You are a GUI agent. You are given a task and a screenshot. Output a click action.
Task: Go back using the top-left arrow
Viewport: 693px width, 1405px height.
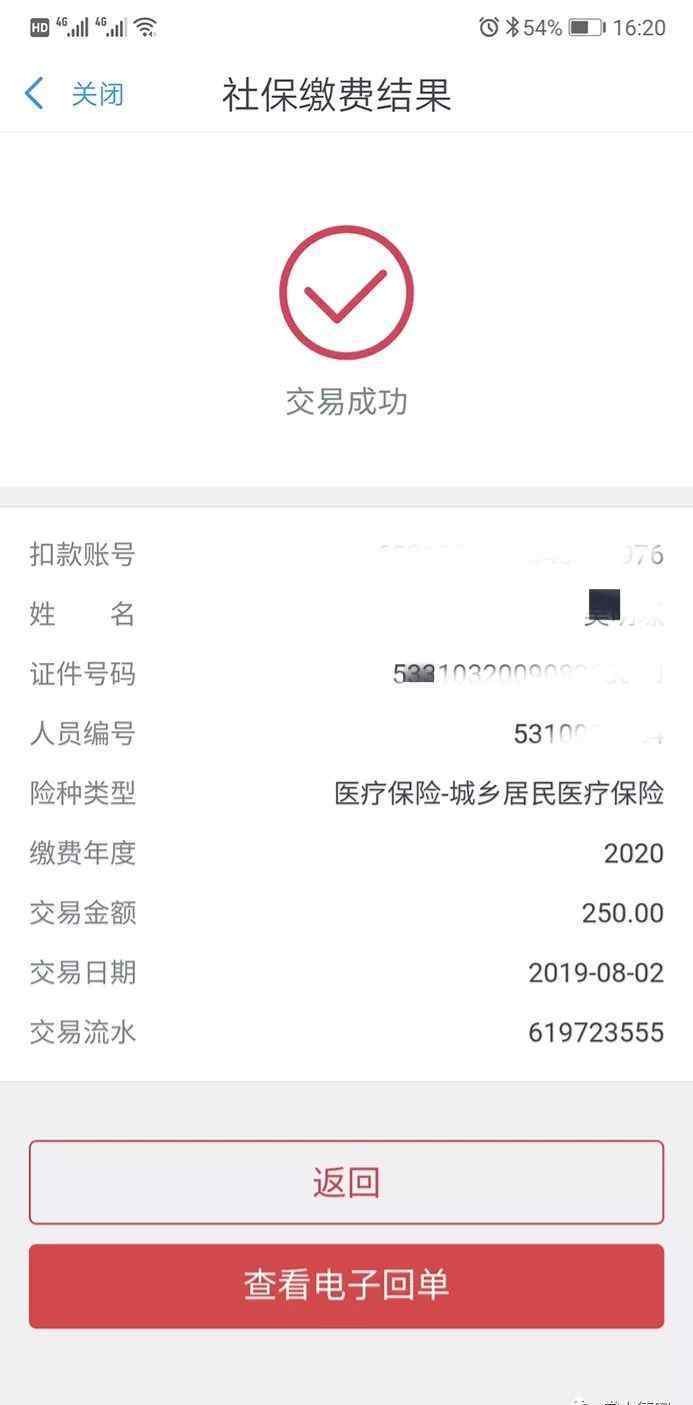click(x=34, y=94)
